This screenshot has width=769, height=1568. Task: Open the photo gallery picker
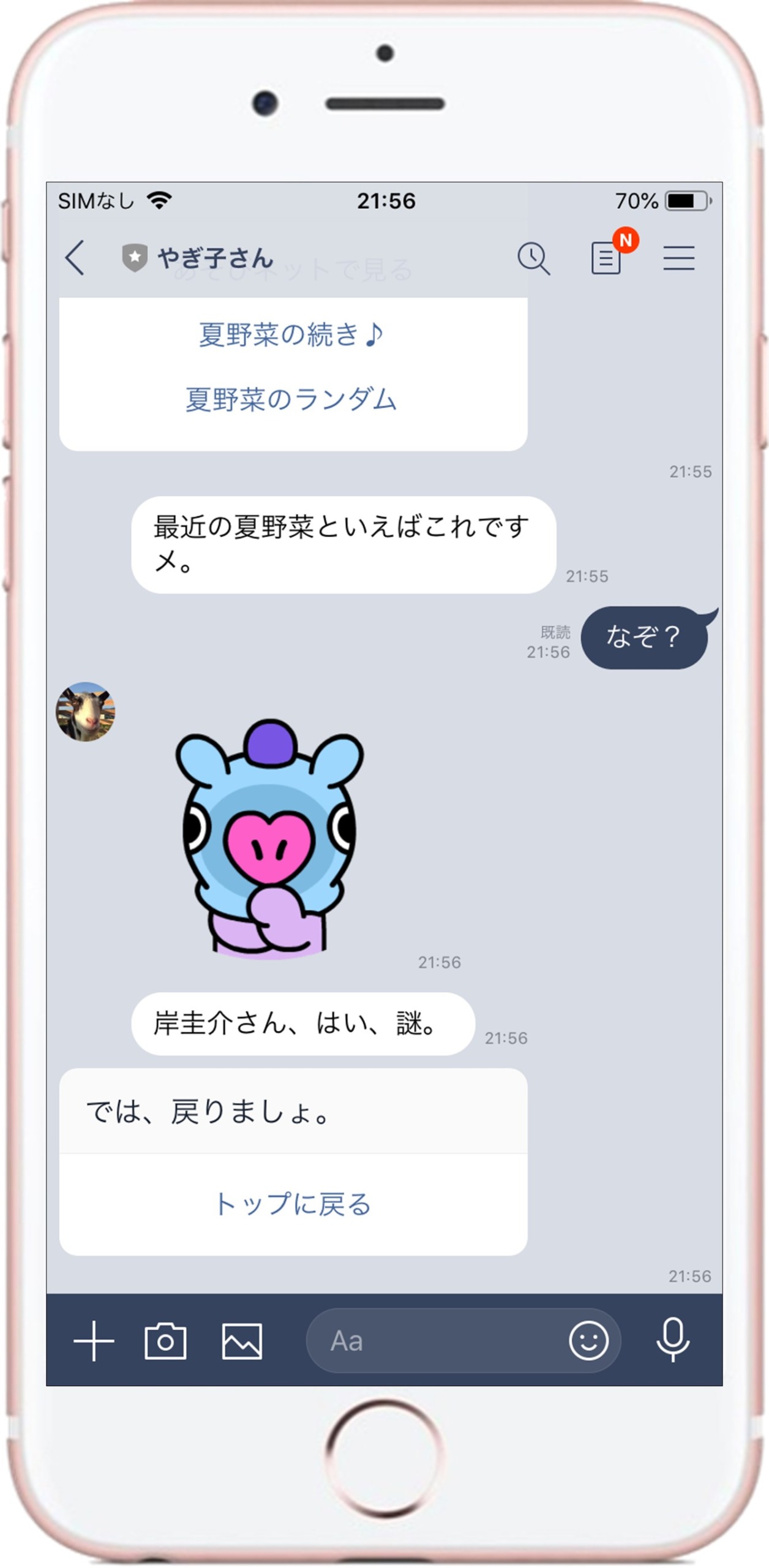[x=242, y=1341]
